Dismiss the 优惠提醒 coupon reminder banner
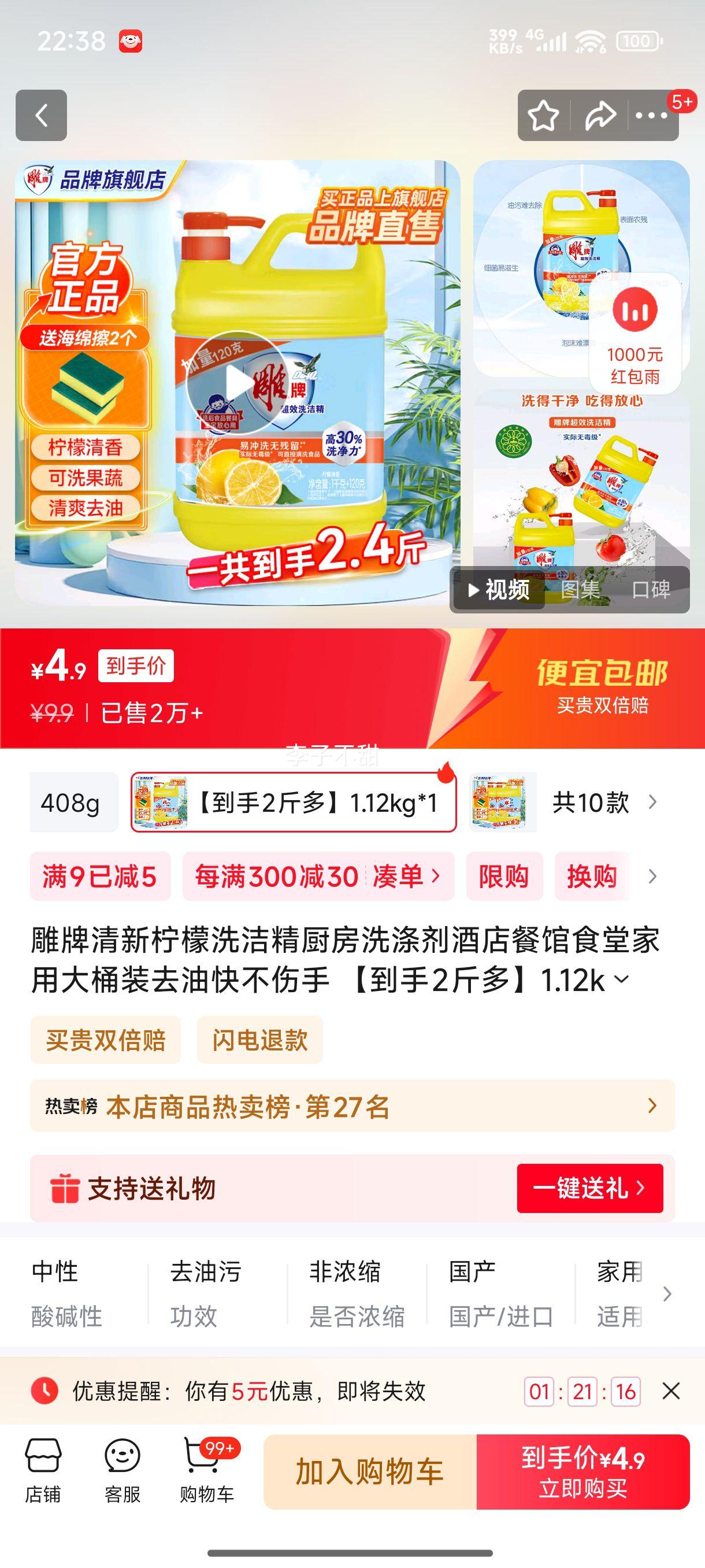This screenshot has height=1568, width=705. (x=670, y=1391)
